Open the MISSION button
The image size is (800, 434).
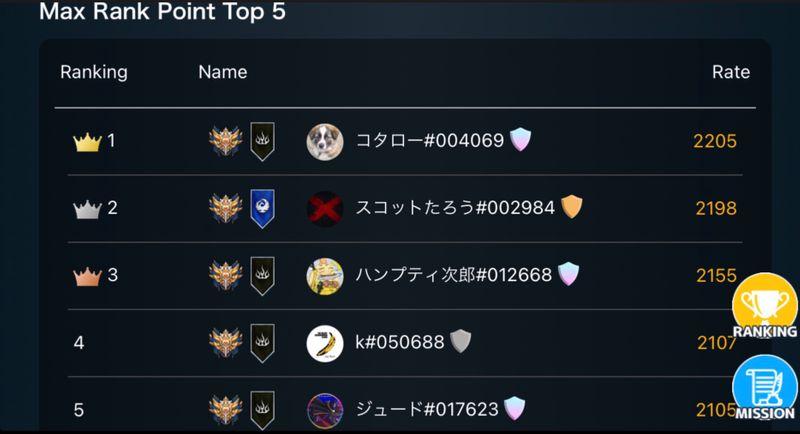coord(764,389)
